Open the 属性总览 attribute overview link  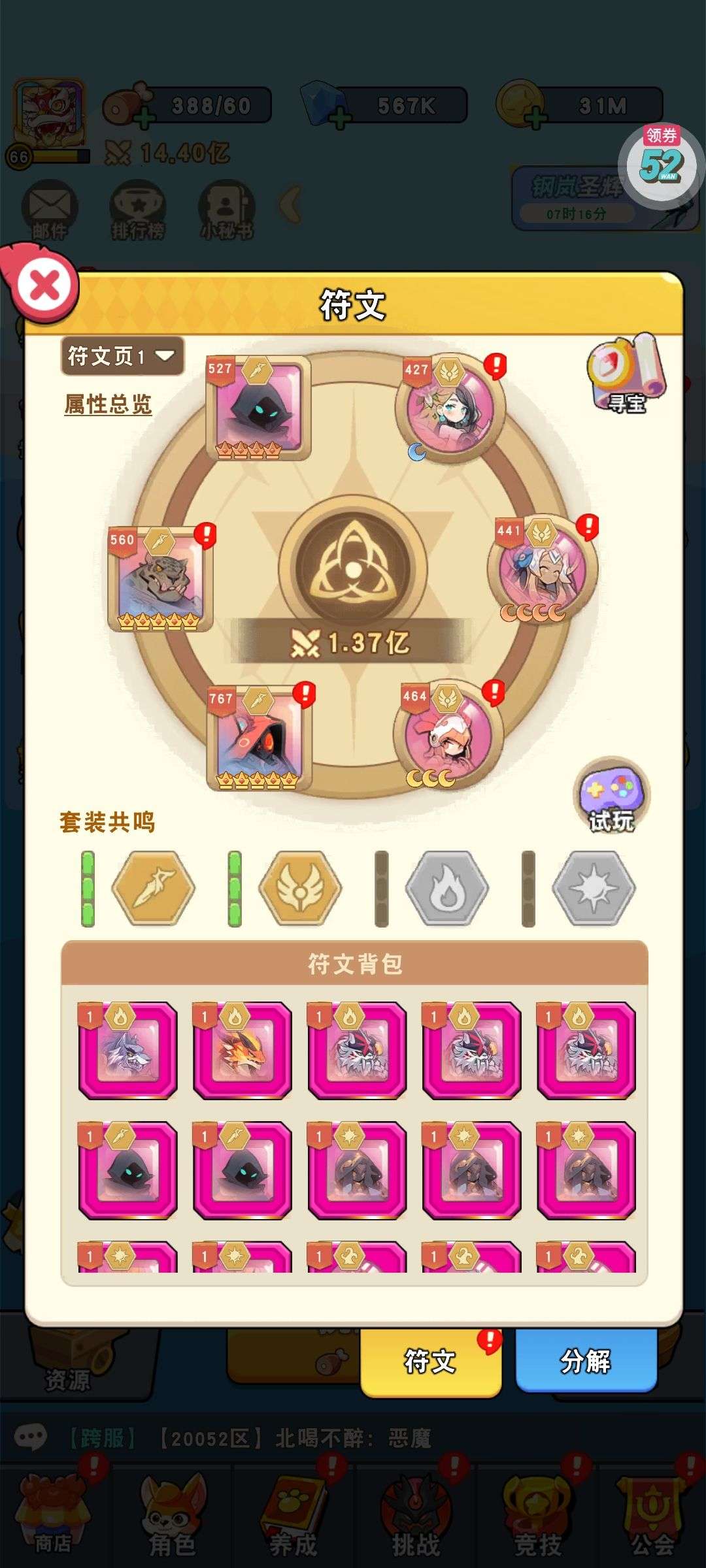pyautogui.click(x=108, y=404)
